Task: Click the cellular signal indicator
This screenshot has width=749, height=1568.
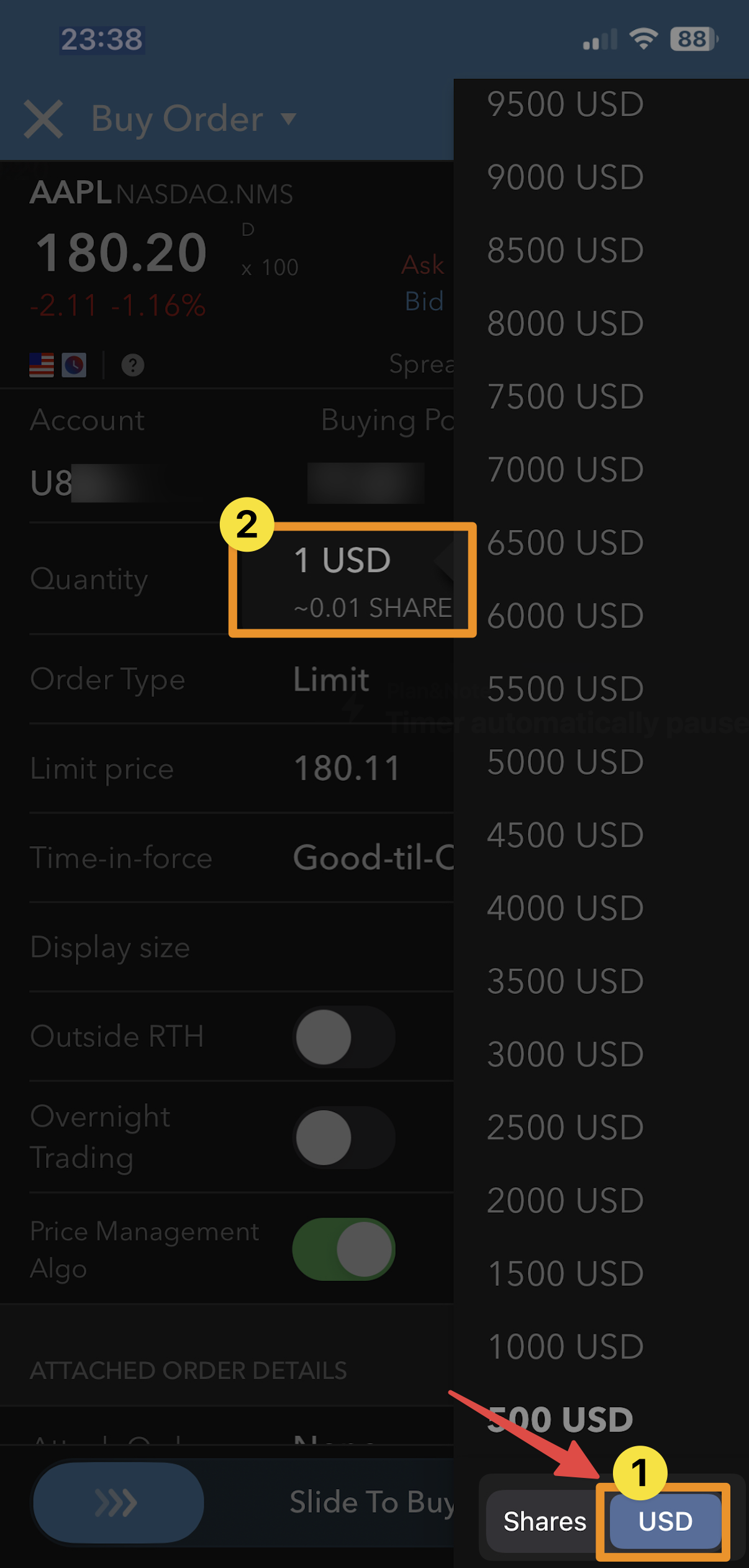Action: pyautogui.click(x=600, y=37)
